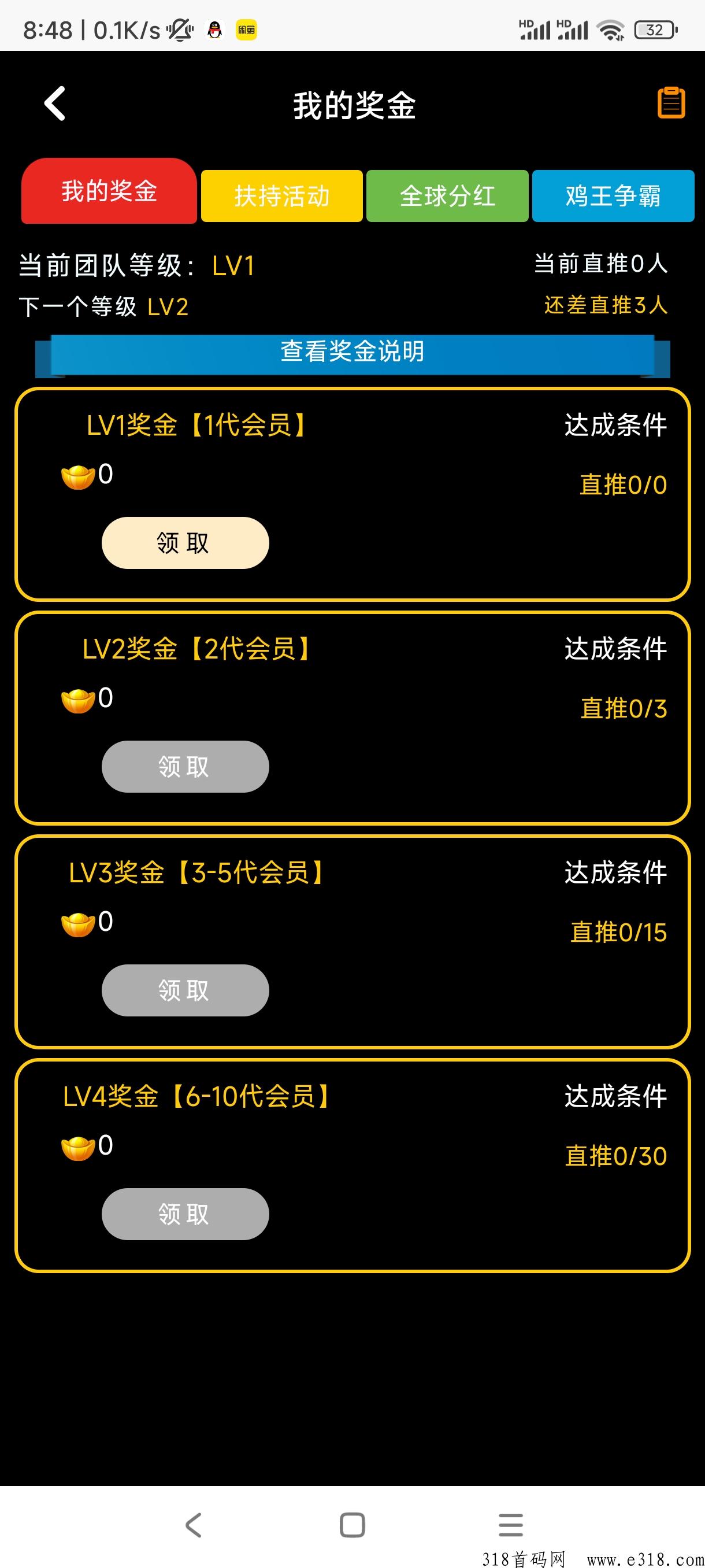Claim LV1奖金 with its 领取 button
The image size is (705, 1568).
click(185, 543)
